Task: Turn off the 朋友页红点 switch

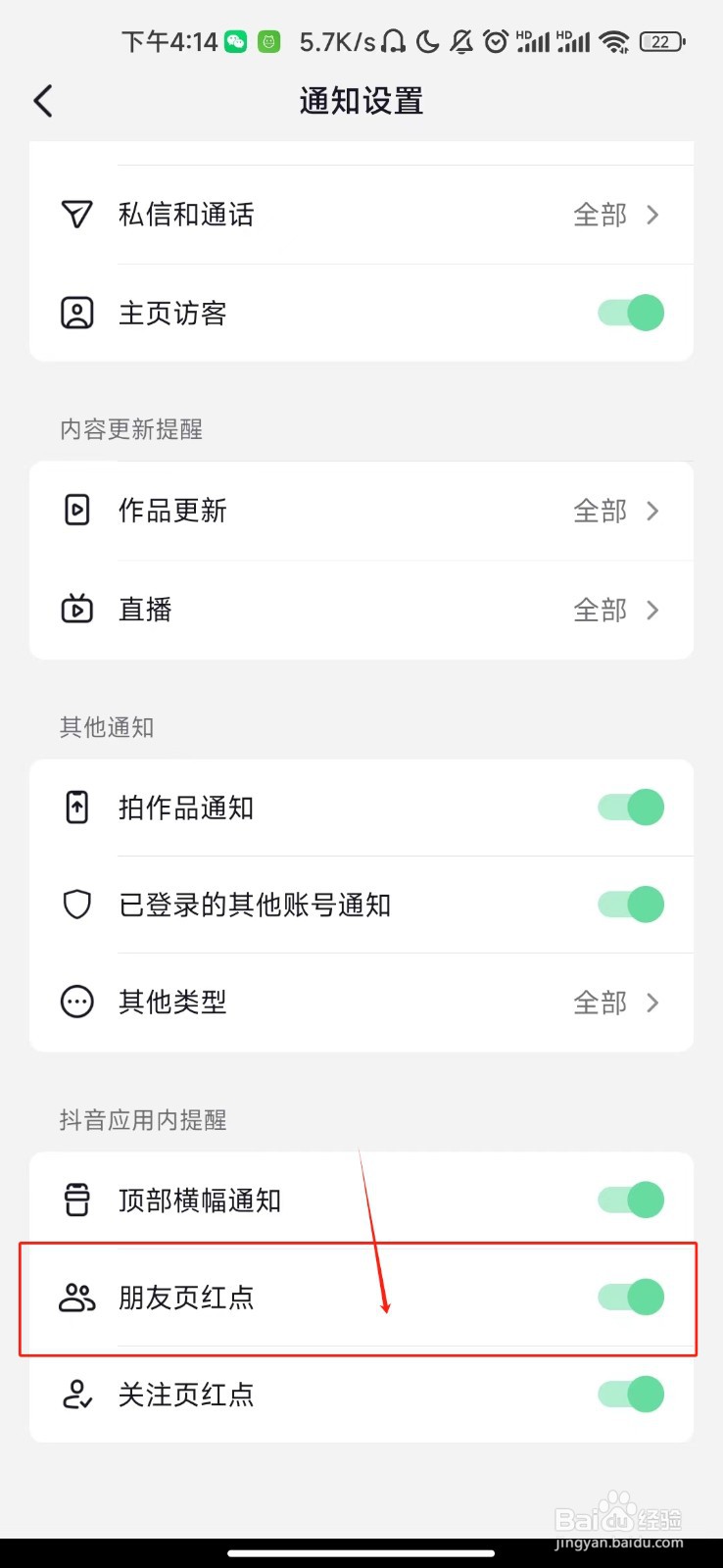Action: [x=630, y=1298]
